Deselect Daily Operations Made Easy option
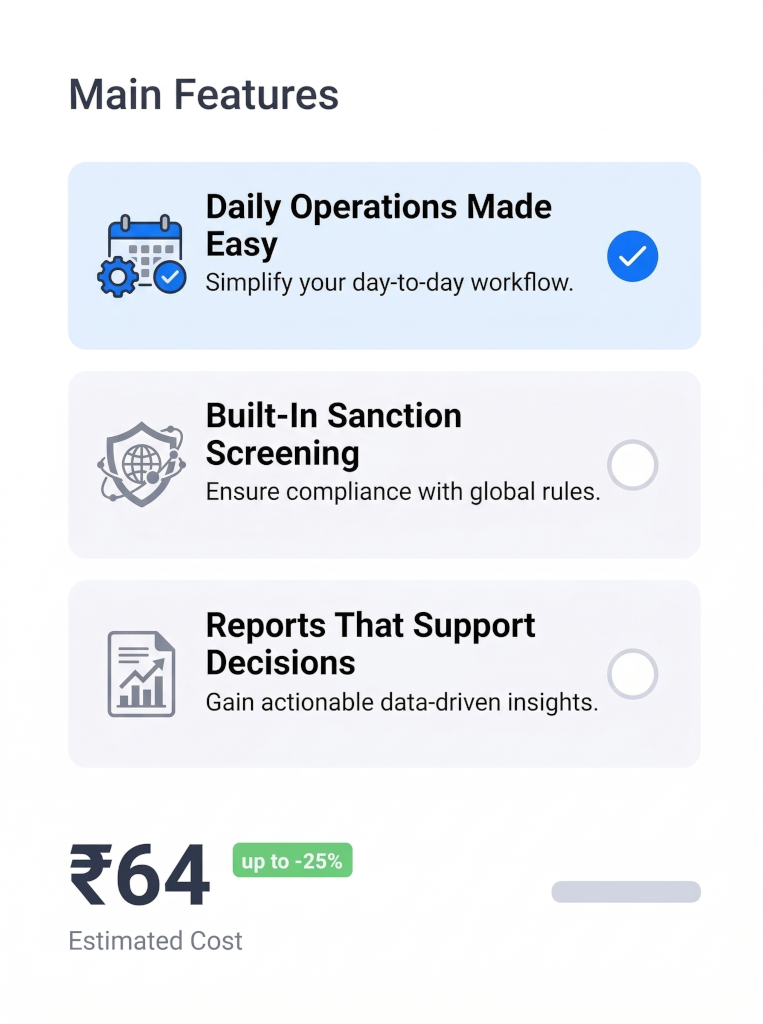 pos(632,257)
